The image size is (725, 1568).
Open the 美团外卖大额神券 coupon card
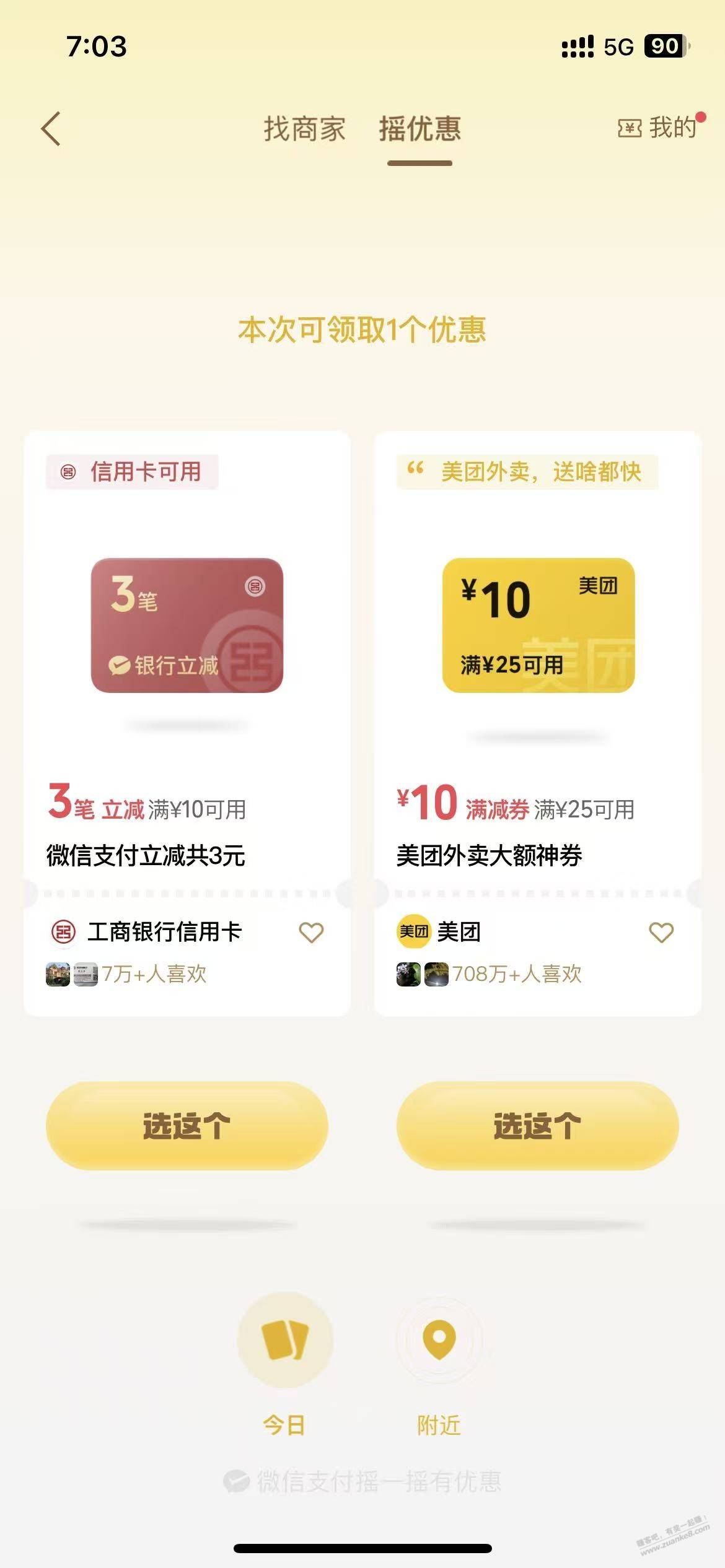point(538,625)
